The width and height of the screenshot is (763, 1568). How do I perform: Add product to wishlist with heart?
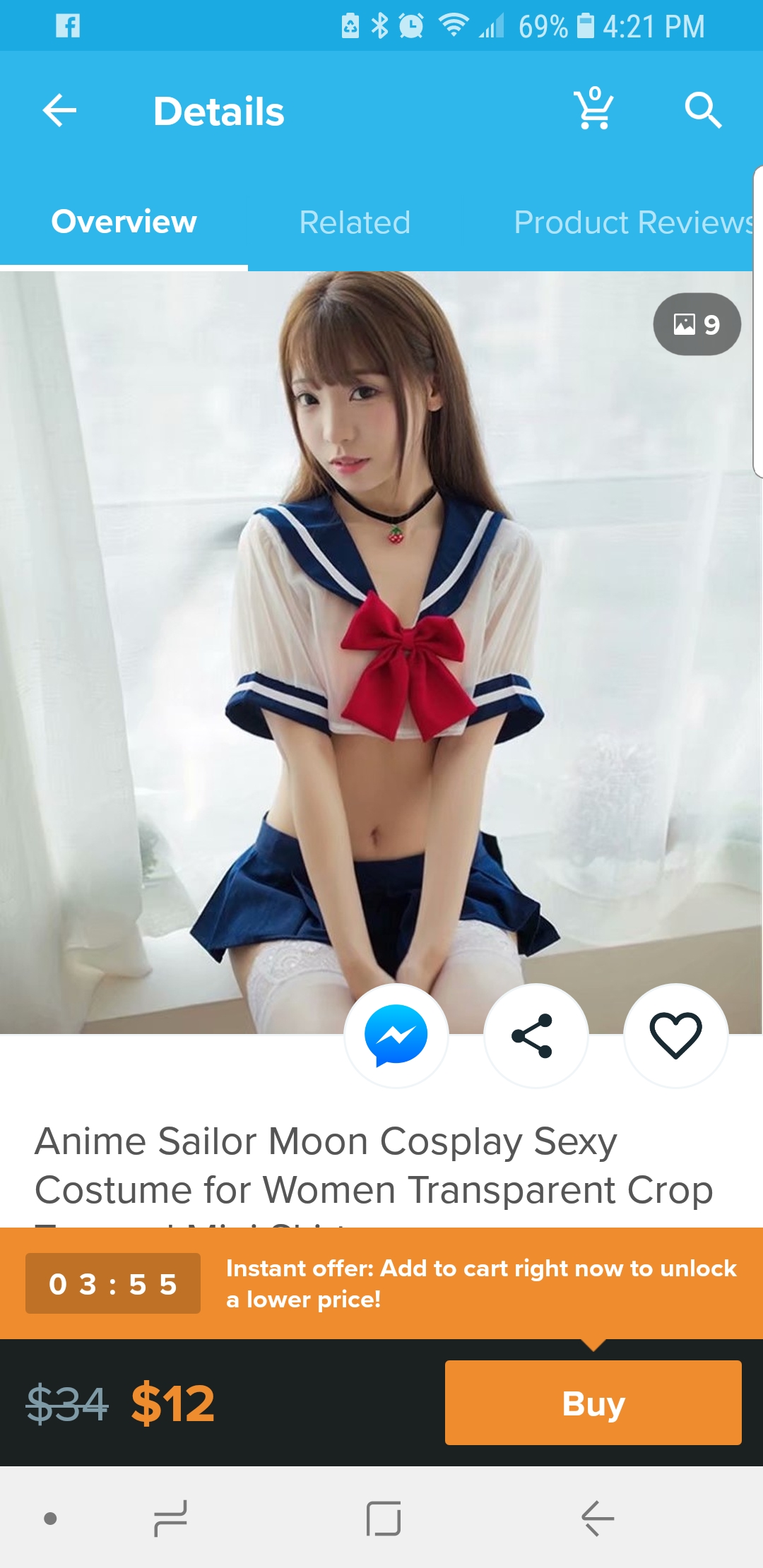[x=675, y=1035]
